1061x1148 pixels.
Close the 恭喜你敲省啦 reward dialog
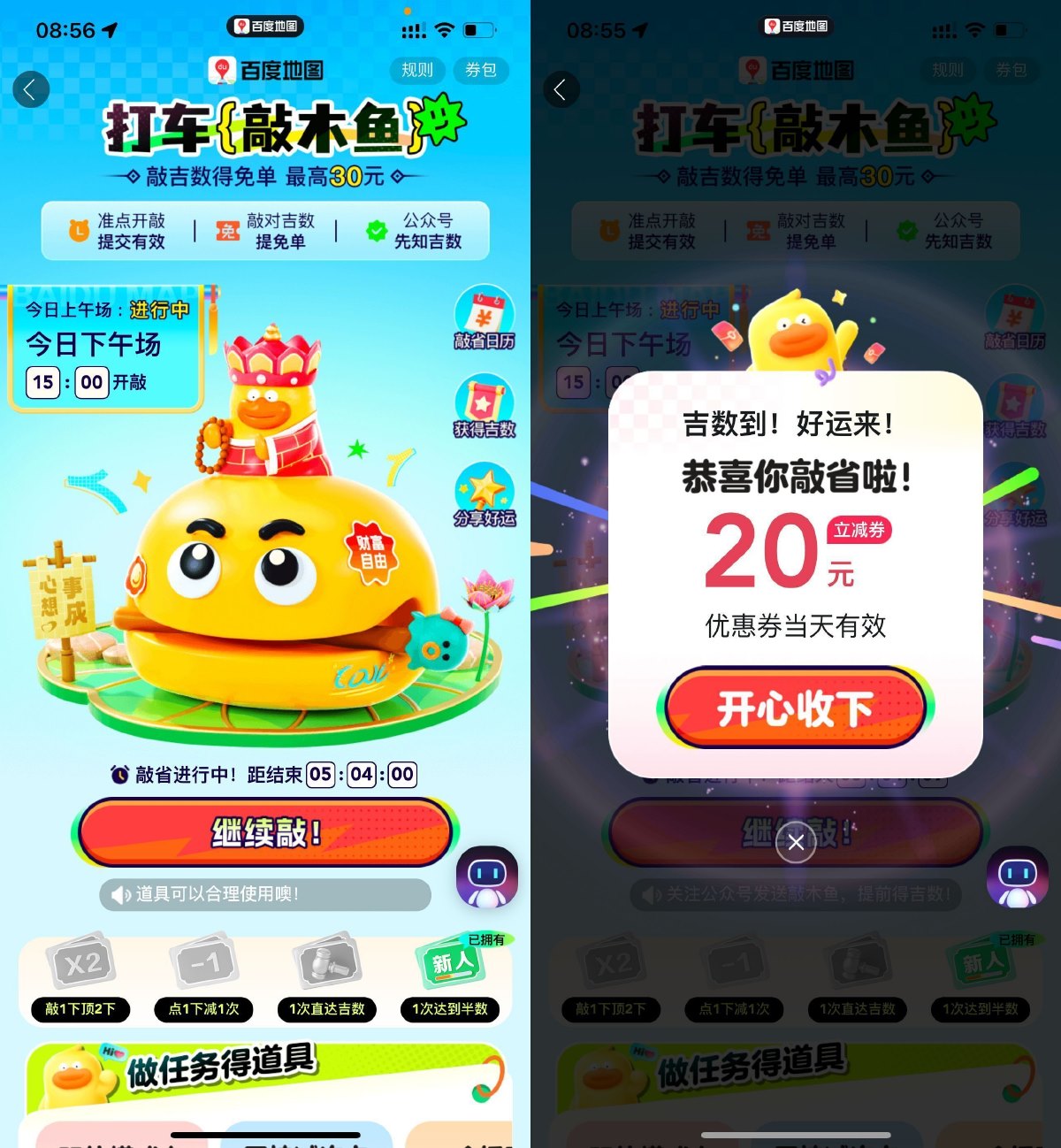click(x=796, y=842)
